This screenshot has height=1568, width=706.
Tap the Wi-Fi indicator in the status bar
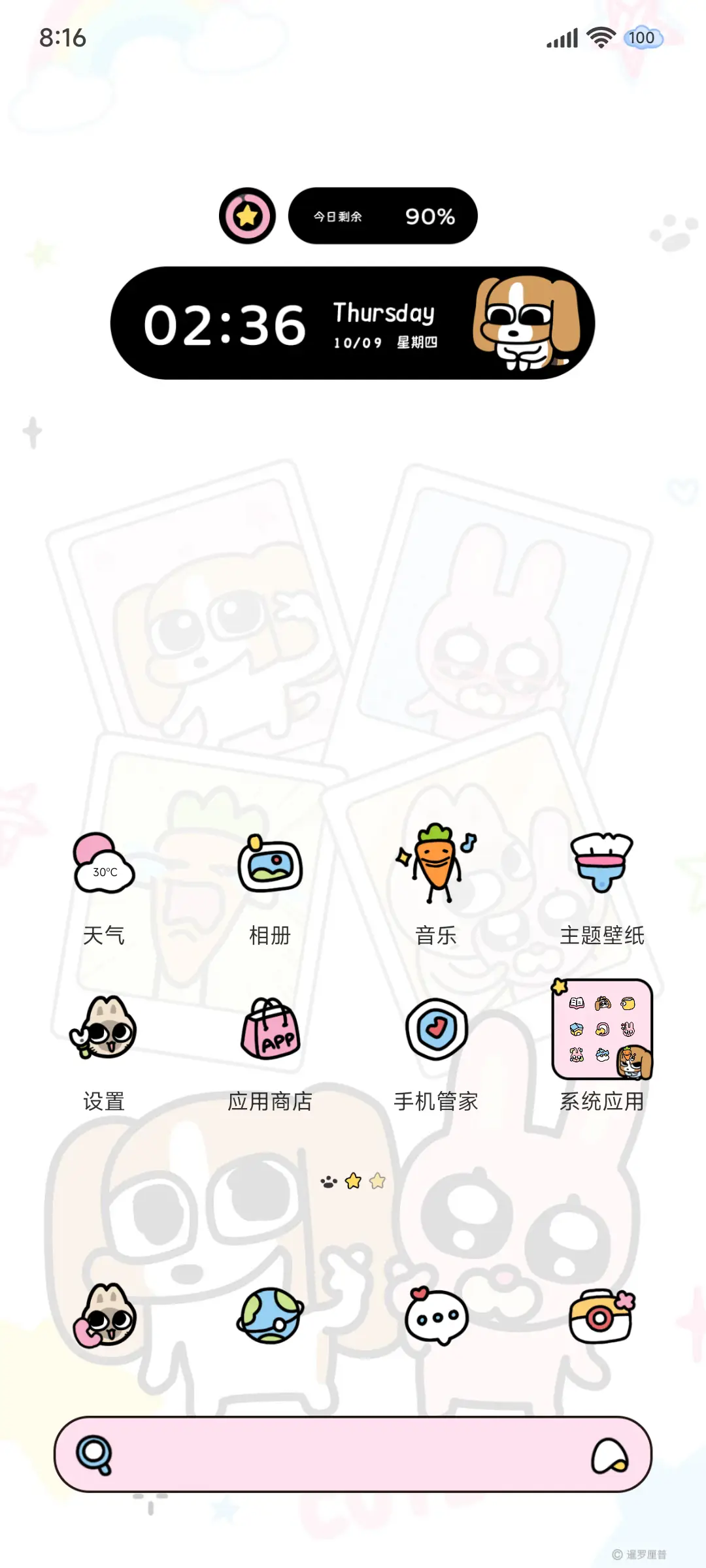pyautogui.click(x=600, y=37)
